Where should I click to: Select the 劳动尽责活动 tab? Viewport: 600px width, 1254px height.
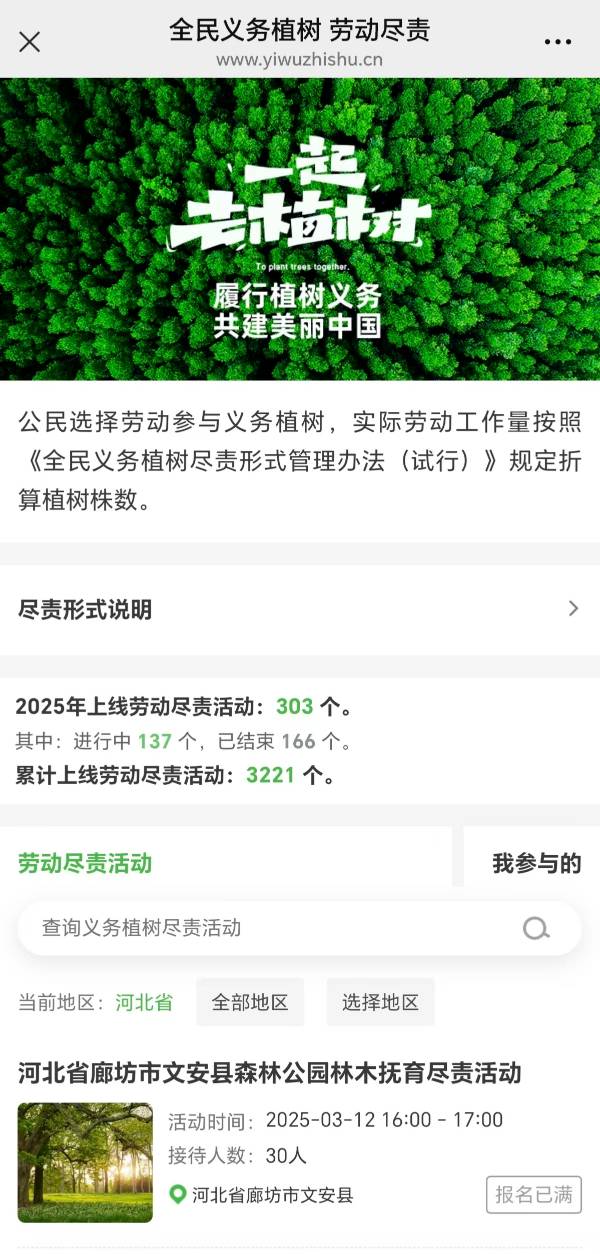pyautogui.click(x=86, y=863)
